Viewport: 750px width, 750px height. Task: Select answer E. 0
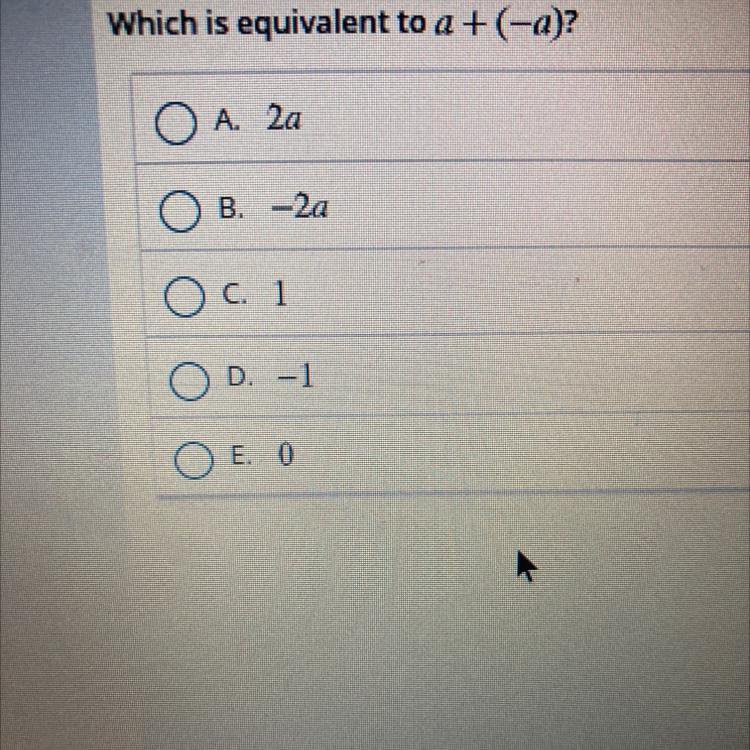pos(192,460)
